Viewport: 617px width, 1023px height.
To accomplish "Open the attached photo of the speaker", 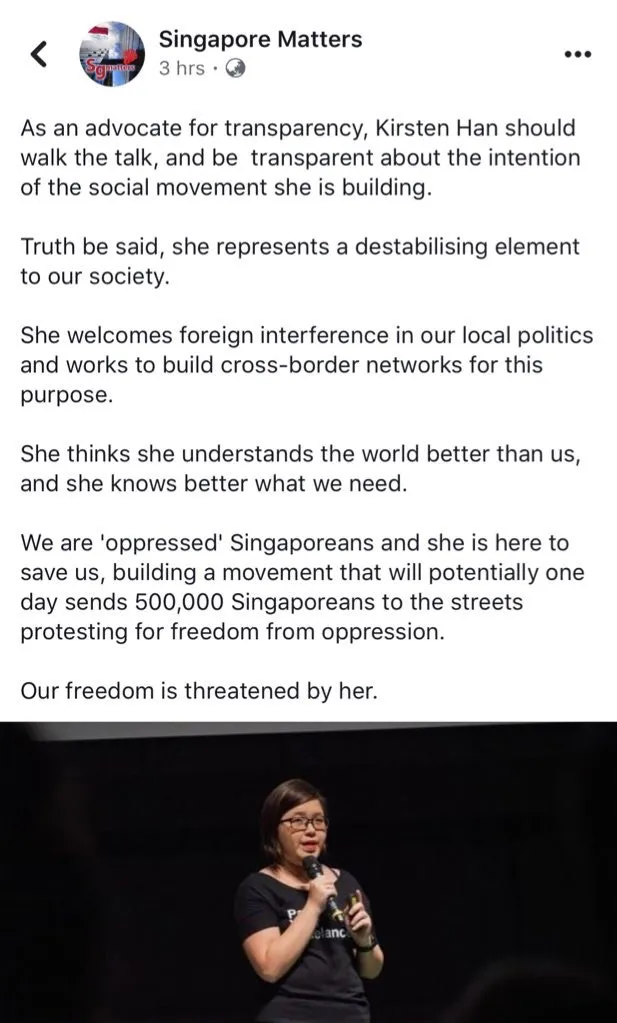I will coord(308,870).
